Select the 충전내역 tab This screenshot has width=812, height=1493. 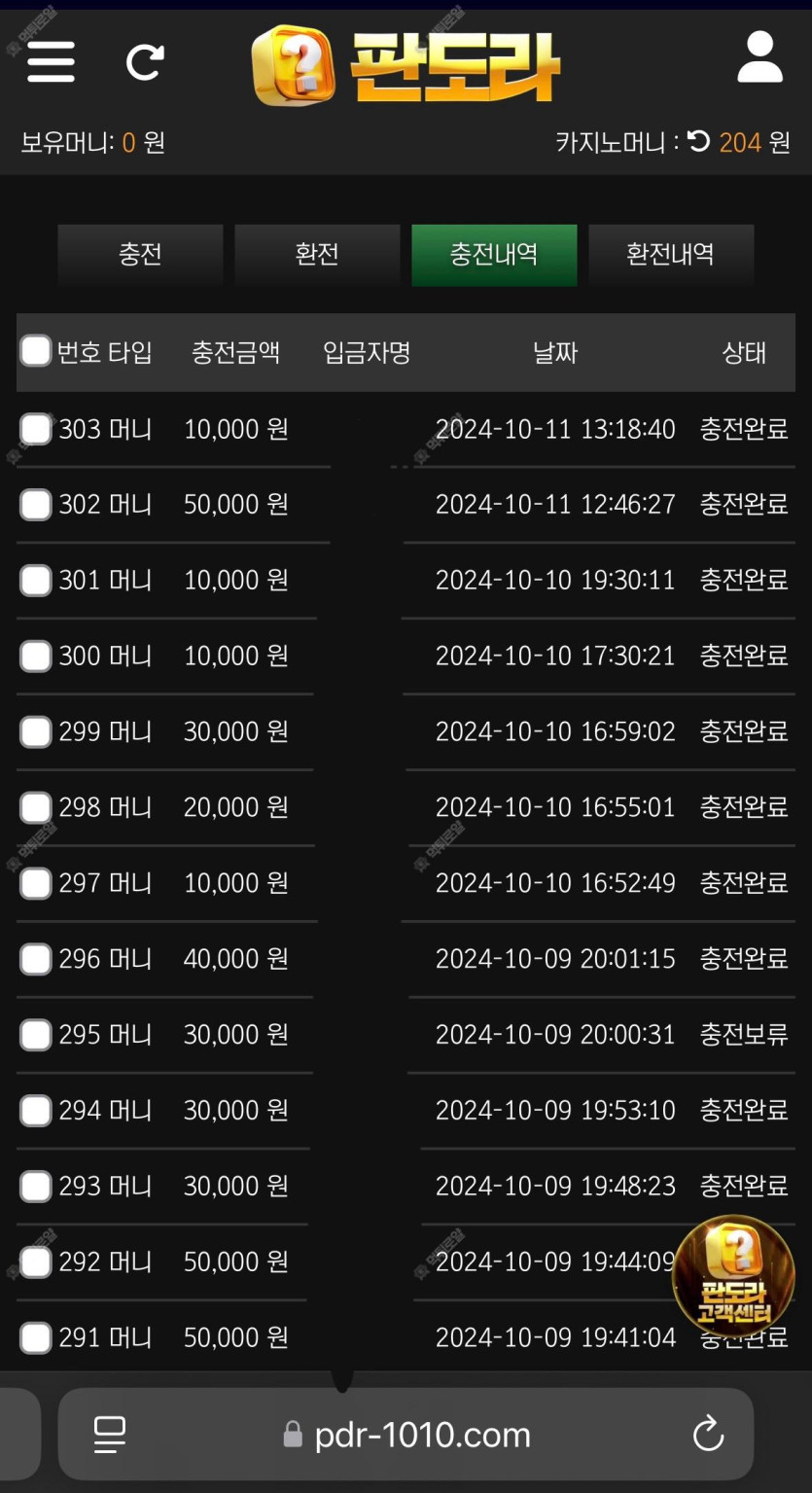point(494,255)
